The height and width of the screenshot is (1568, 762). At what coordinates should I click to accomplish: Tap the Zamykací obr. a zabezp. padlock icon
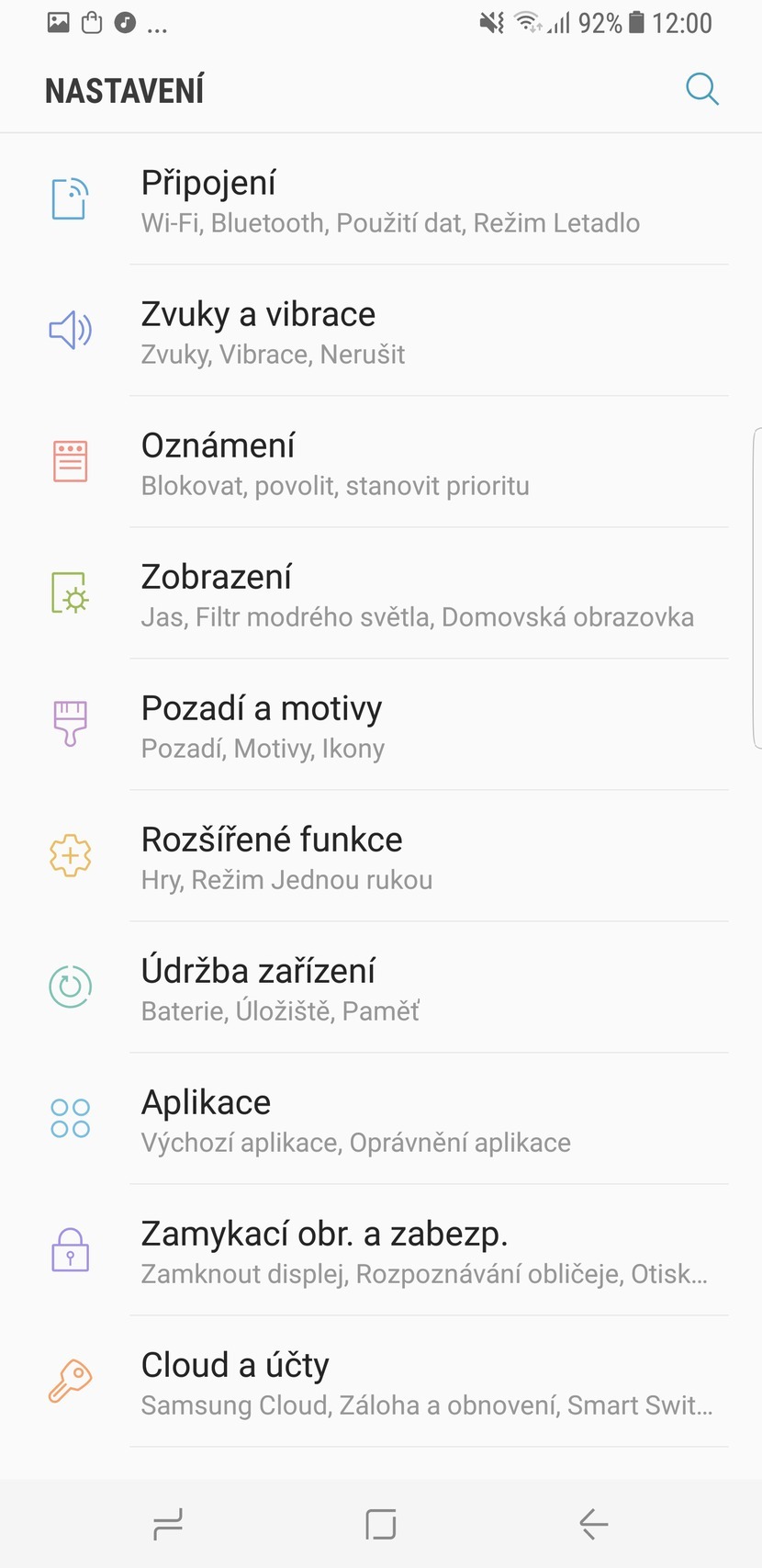71,1249
